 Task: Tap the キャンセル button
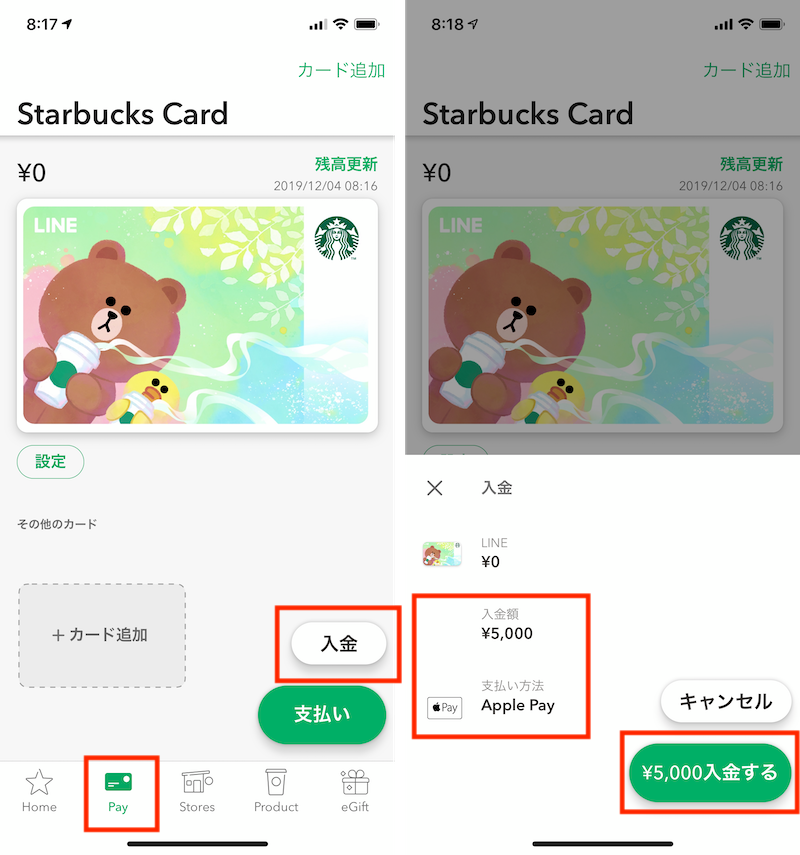(726, 701)
